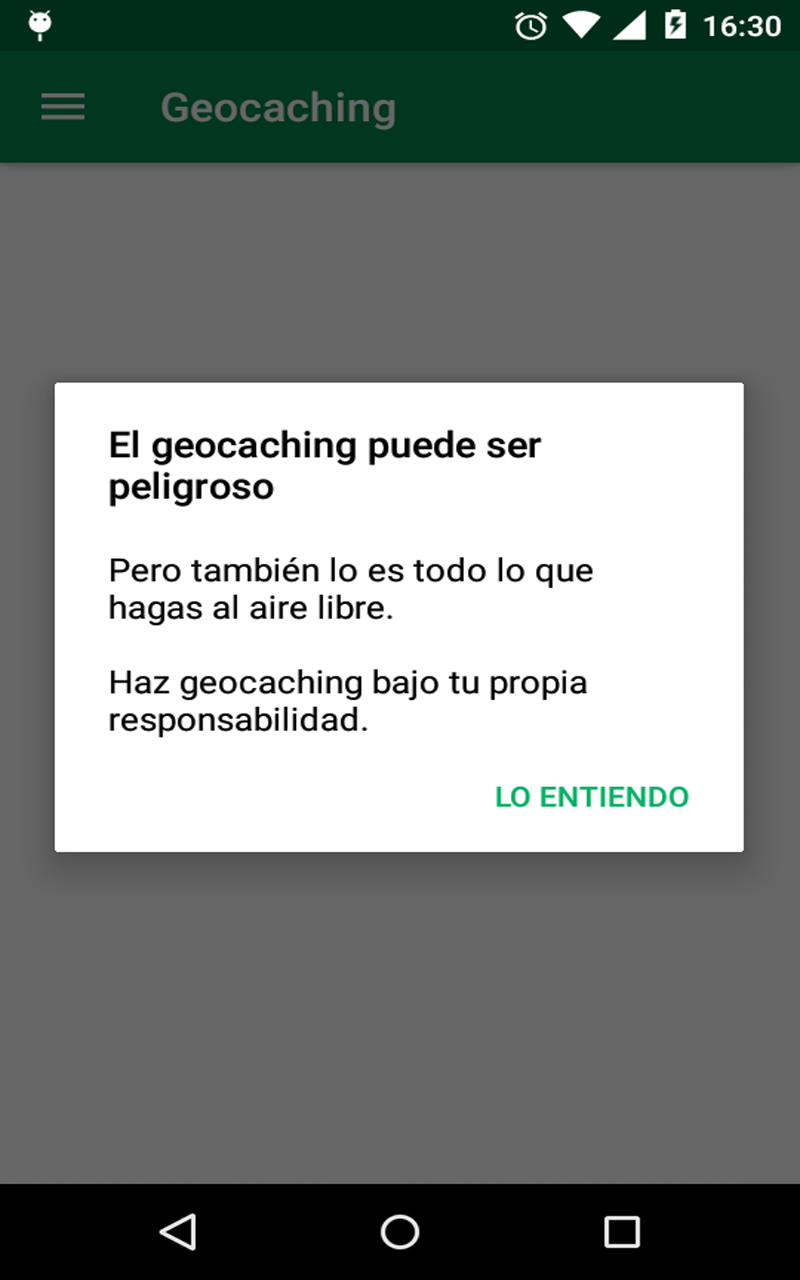Tap the system back button
Screen dimensions: 800x1280
(178, 1231)
